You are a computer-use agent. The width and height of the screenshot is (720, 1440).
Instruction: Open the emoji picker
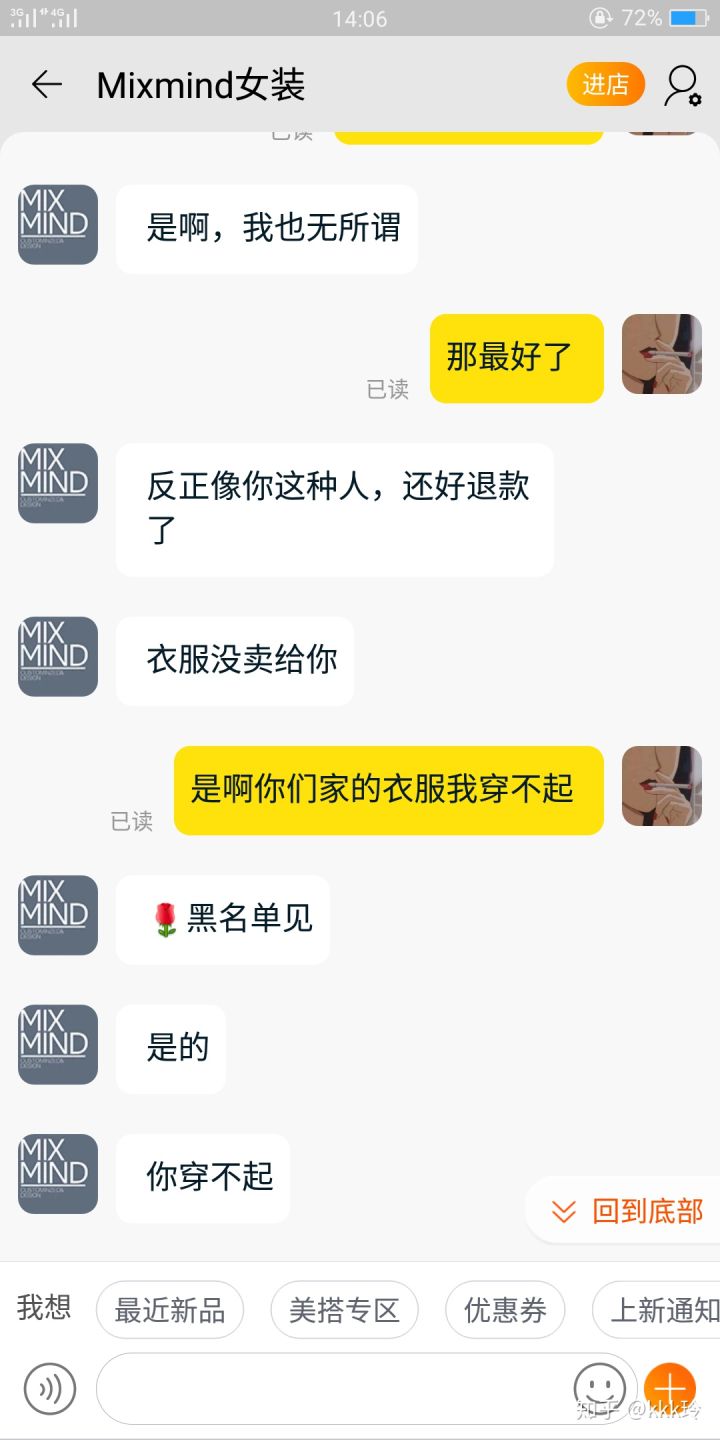(599, 1388)
